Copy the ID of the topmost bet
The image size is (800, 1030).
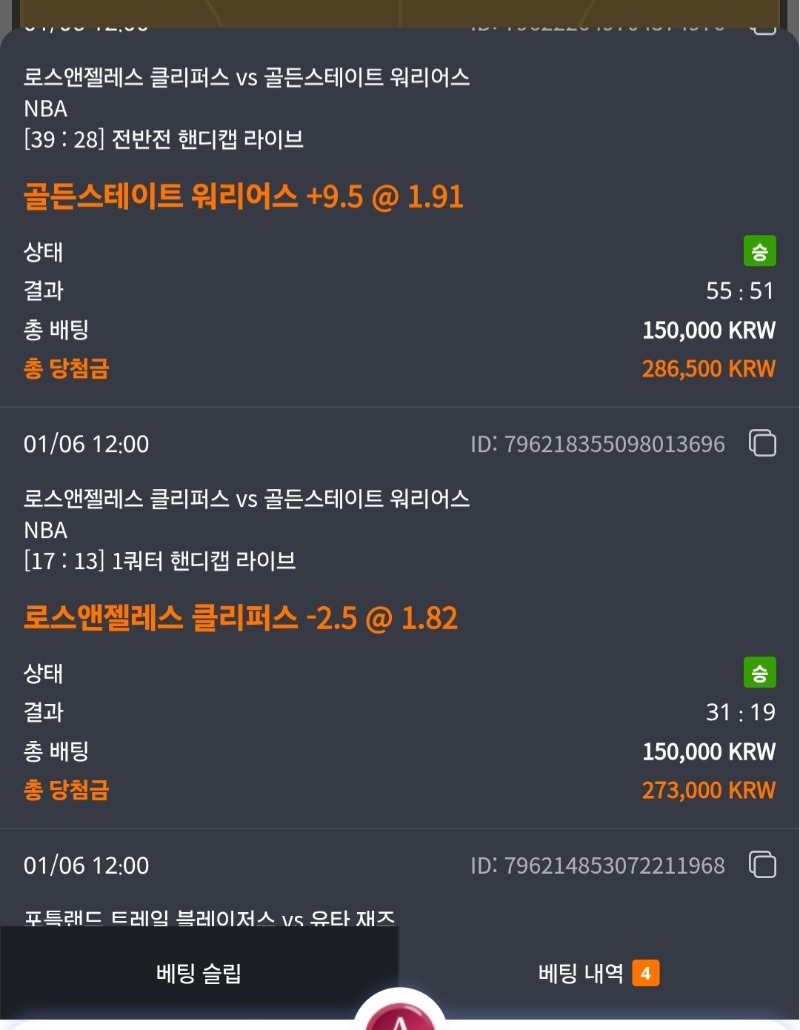(x=763, y=24)
